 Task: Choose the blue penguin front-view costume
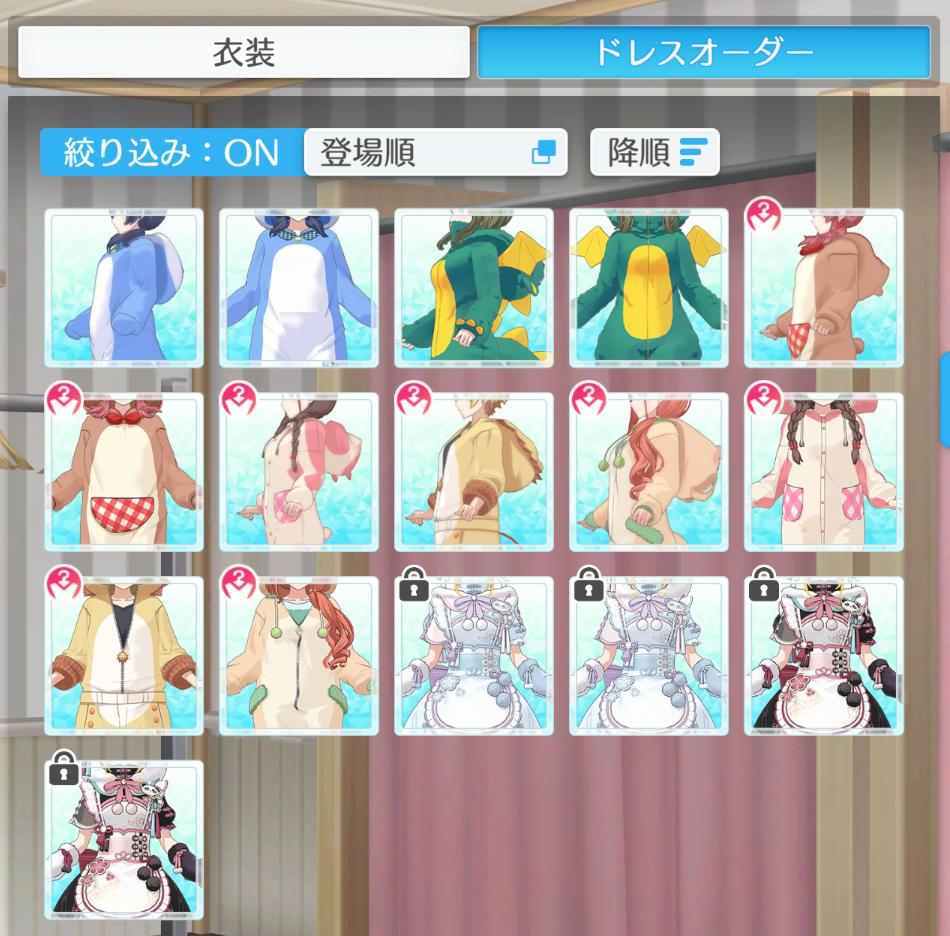click(x=299, y=288)
